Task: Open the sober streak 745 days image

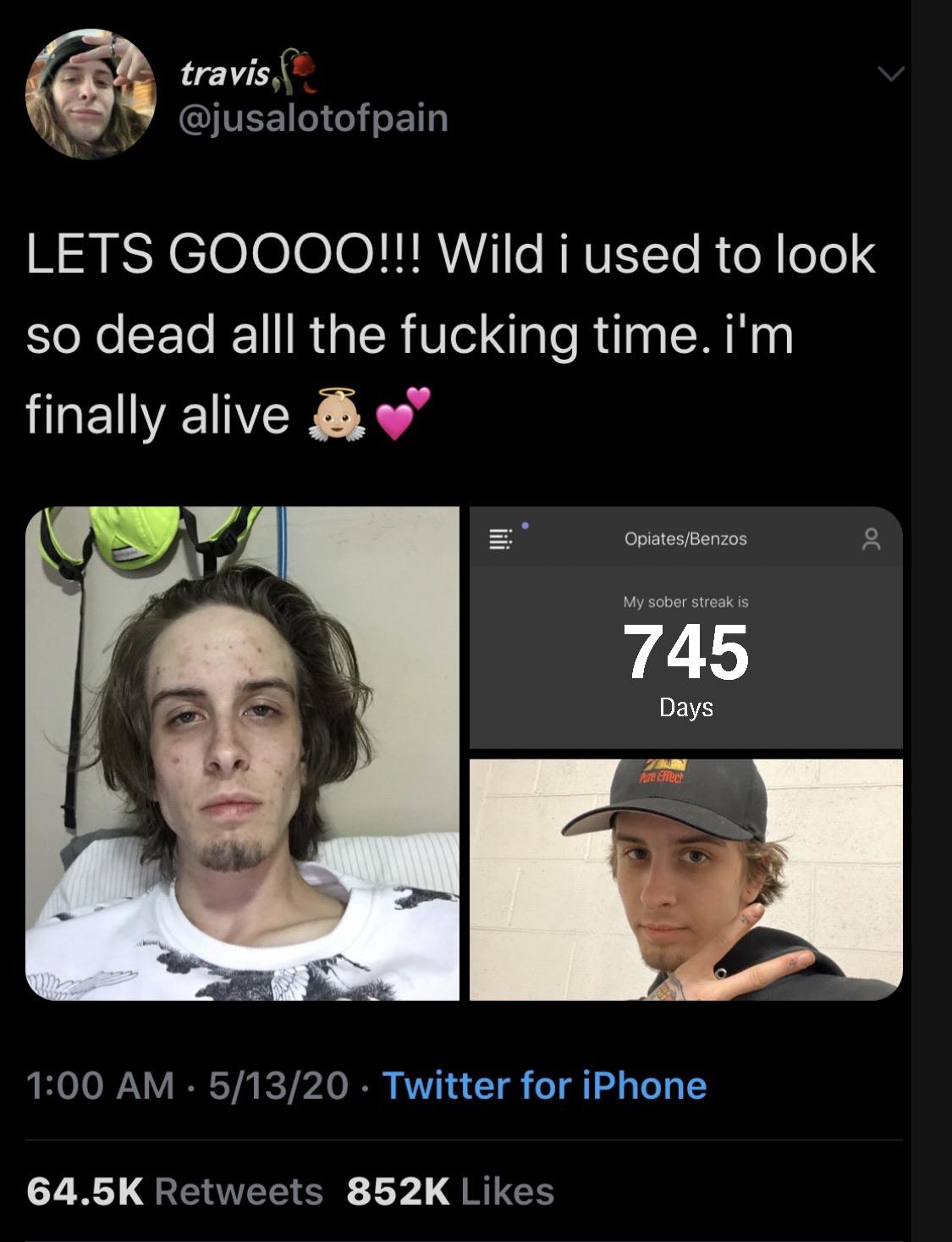Action: point(685,628)
